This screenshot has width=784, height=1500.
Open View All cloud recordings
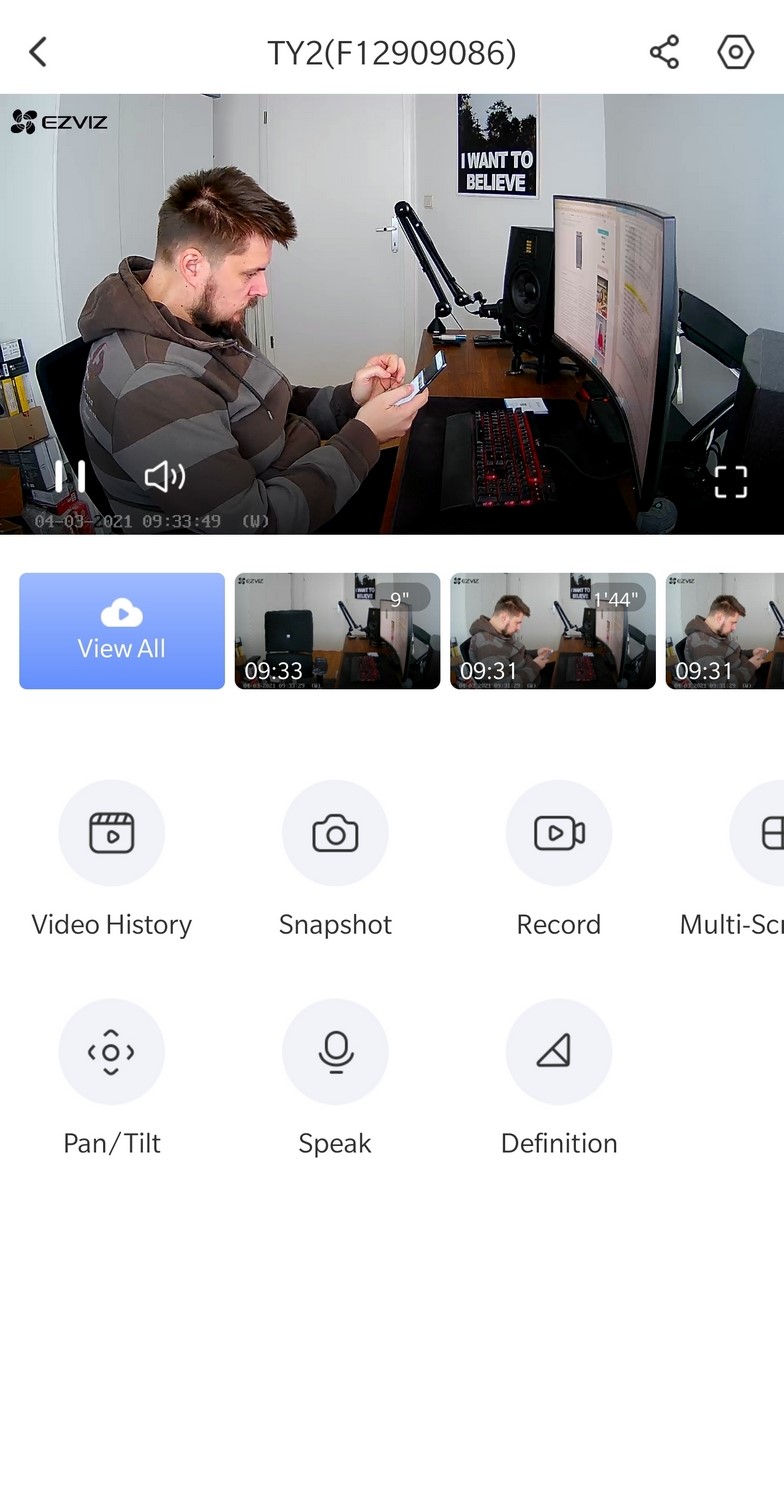pyautogui.click(x=122, y=631)
